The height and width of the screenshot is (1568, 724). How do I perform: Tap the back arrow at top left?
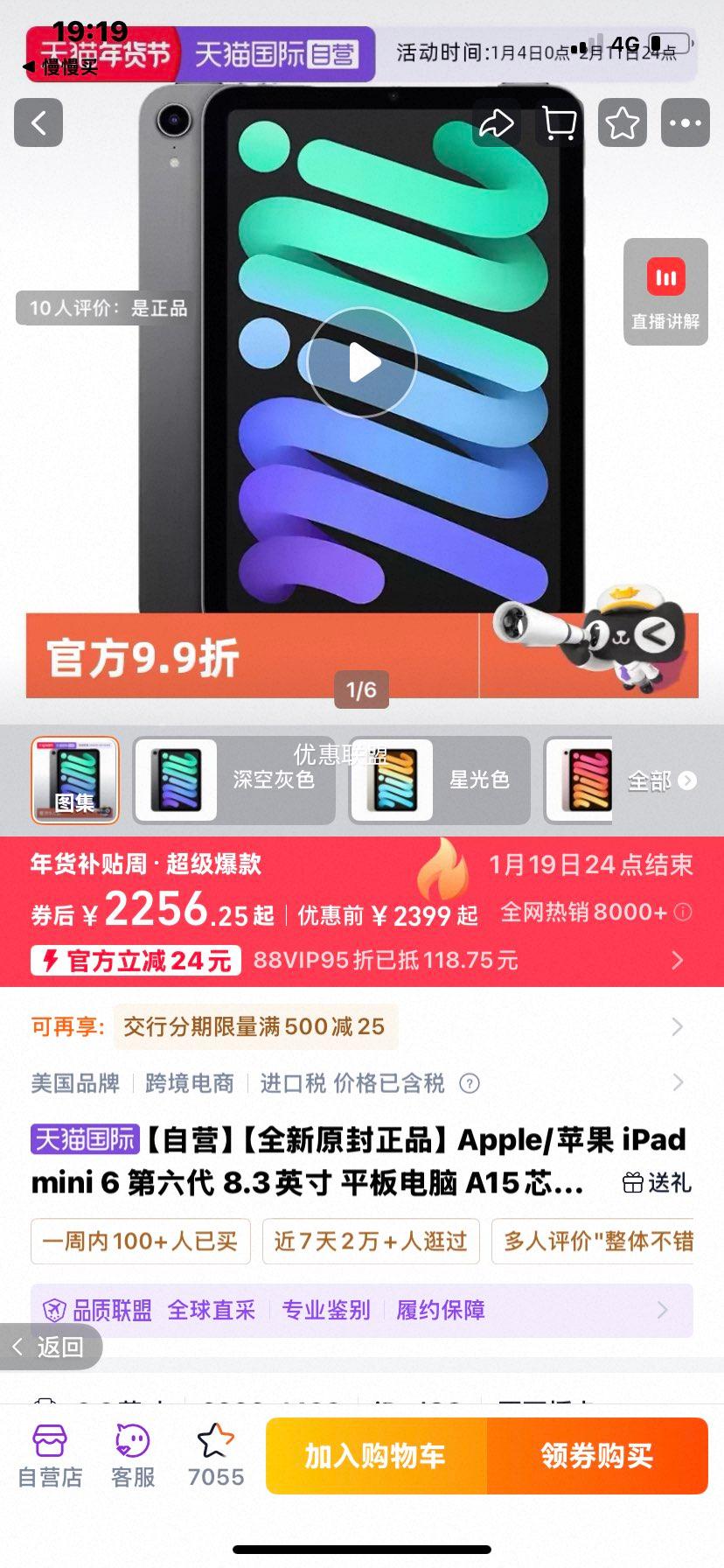pyautogui.click(x=38, y=123)
